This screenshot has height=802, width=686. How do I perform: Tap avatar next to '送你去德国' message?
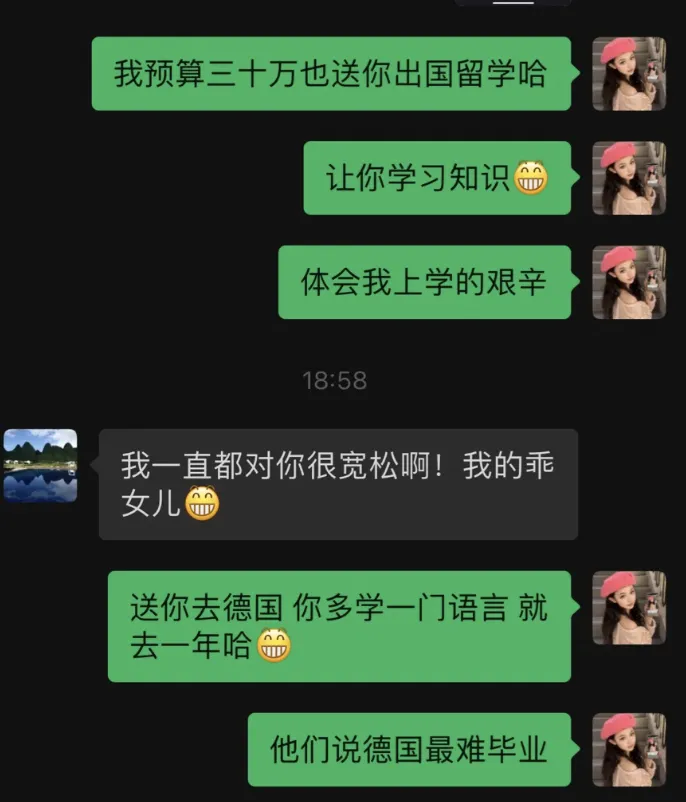(x=629, y=607)
